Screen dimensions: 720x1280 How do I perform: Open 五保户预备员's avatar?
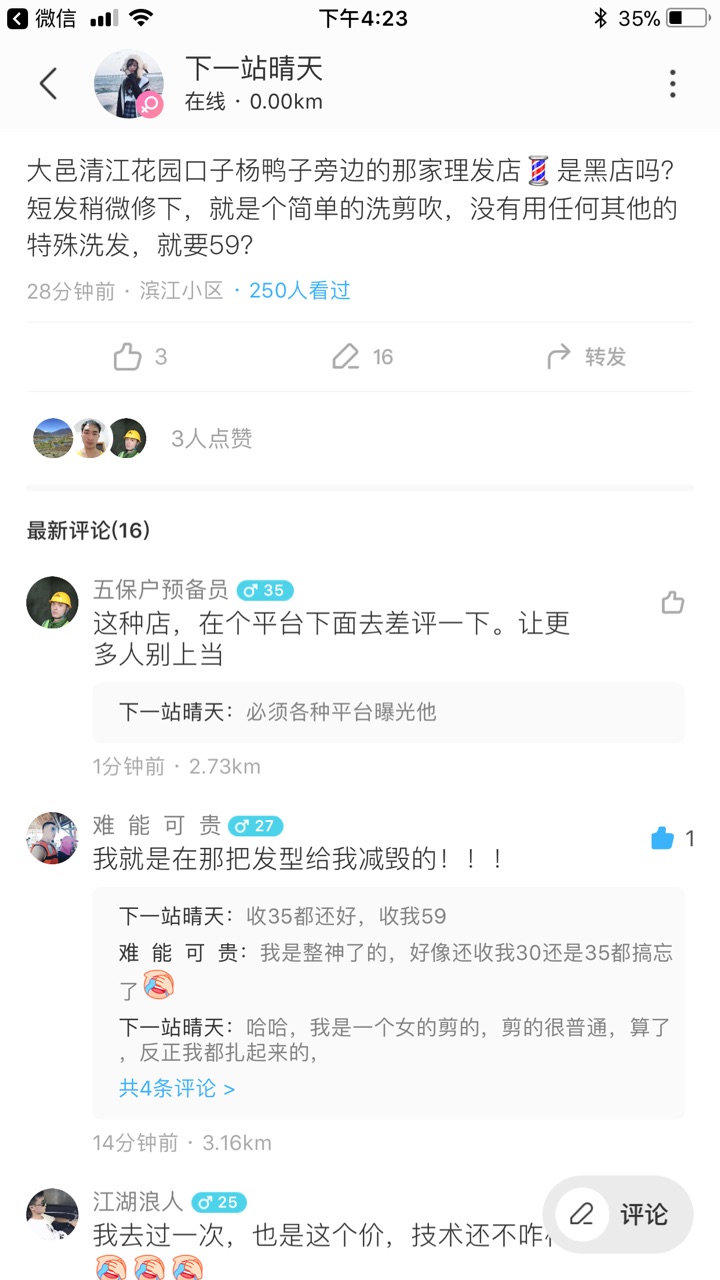52,602
